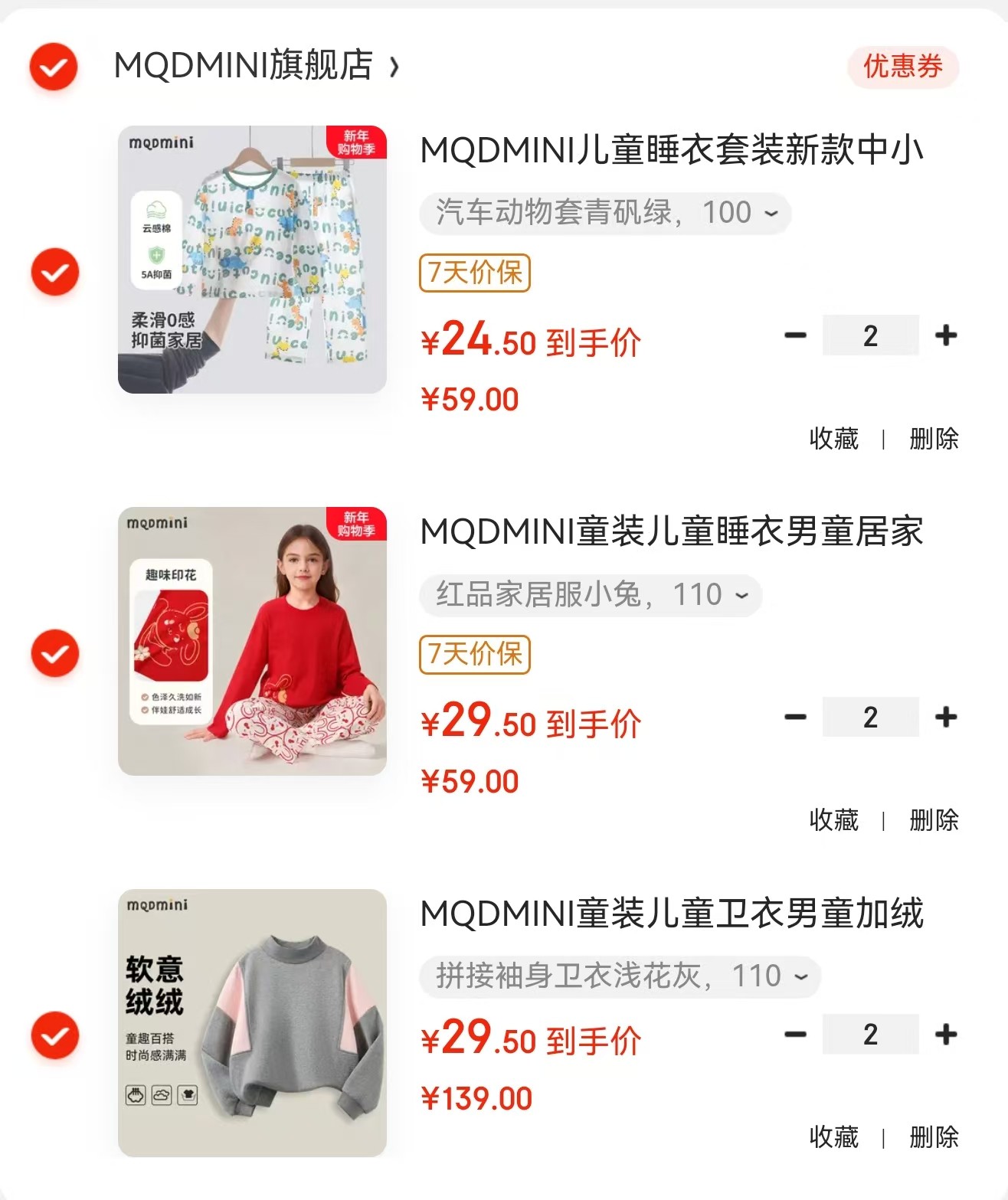Remove the 儿童睡衣男童居家 item via 删除
Screen dimensions: 1008x1200
point(934,820)
